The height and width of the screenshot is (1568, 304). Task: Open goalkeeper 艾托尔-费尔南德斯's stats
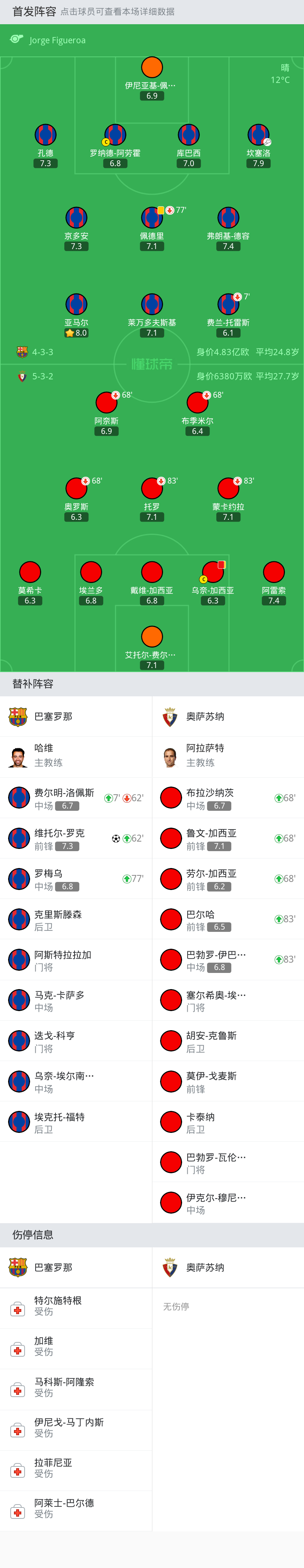152,637
